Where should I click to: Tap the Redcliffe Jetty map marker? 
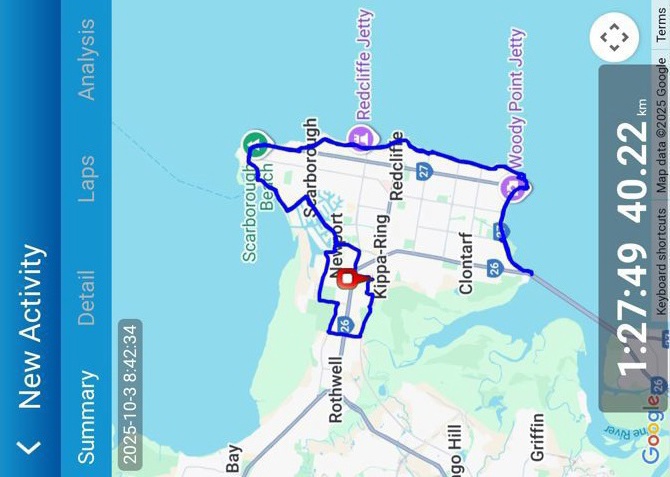tap(361, 137)
